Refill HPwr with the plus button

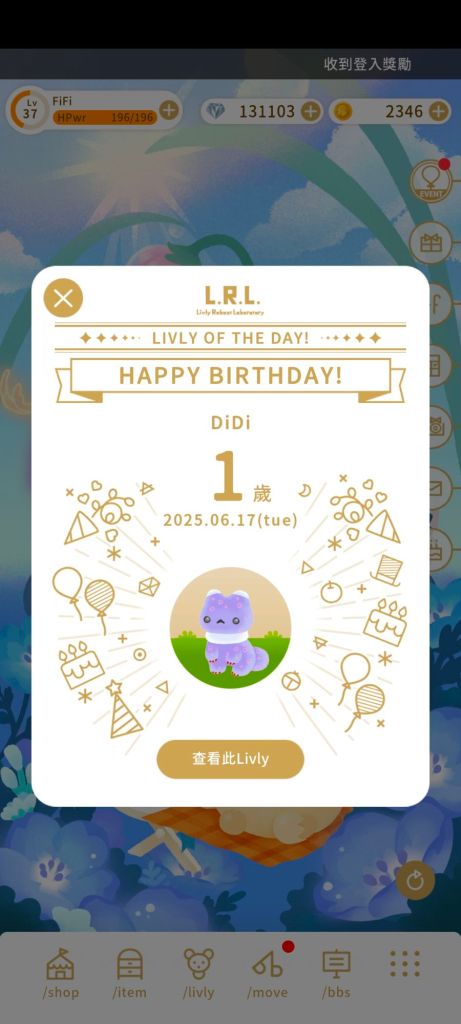point(169,110)
